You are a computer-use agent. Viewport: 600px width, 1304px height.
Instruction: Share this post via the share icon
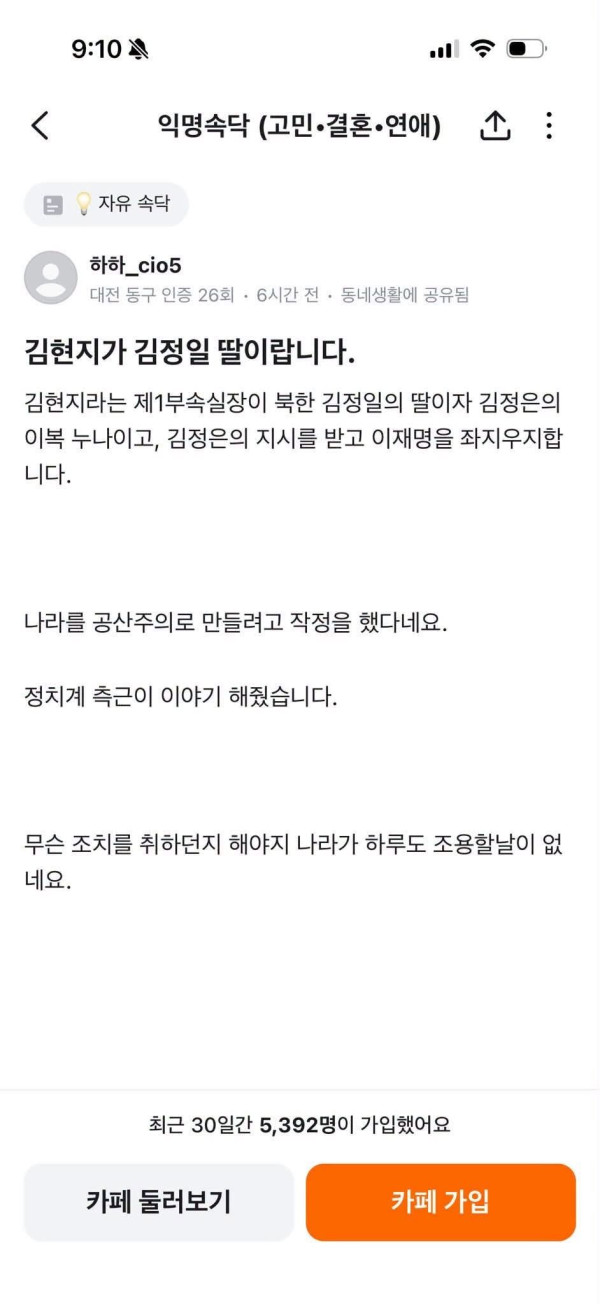pyautogui.click(x=495, y=125)
